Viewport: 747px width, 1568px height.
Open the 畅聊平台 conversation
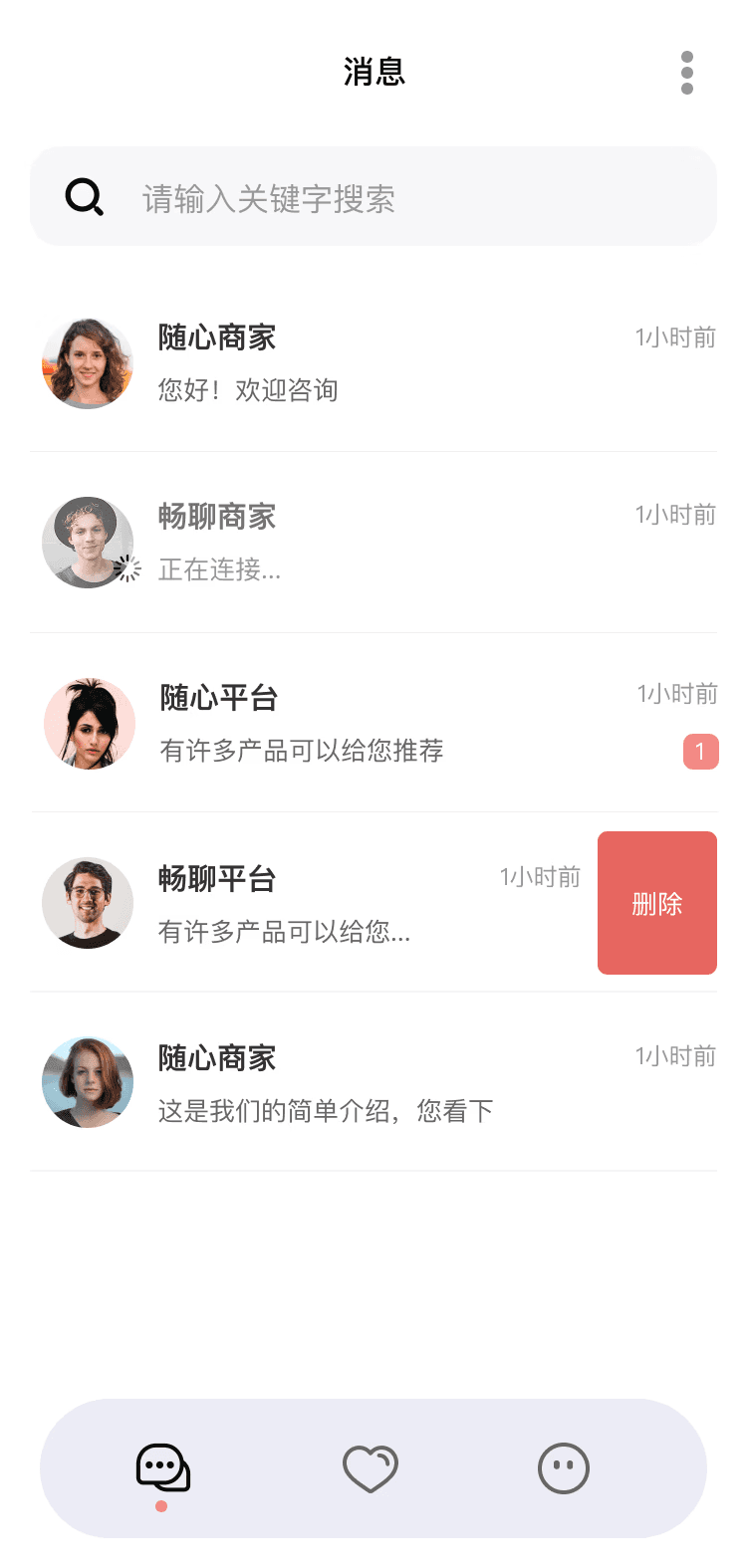(x=299, y=904)
